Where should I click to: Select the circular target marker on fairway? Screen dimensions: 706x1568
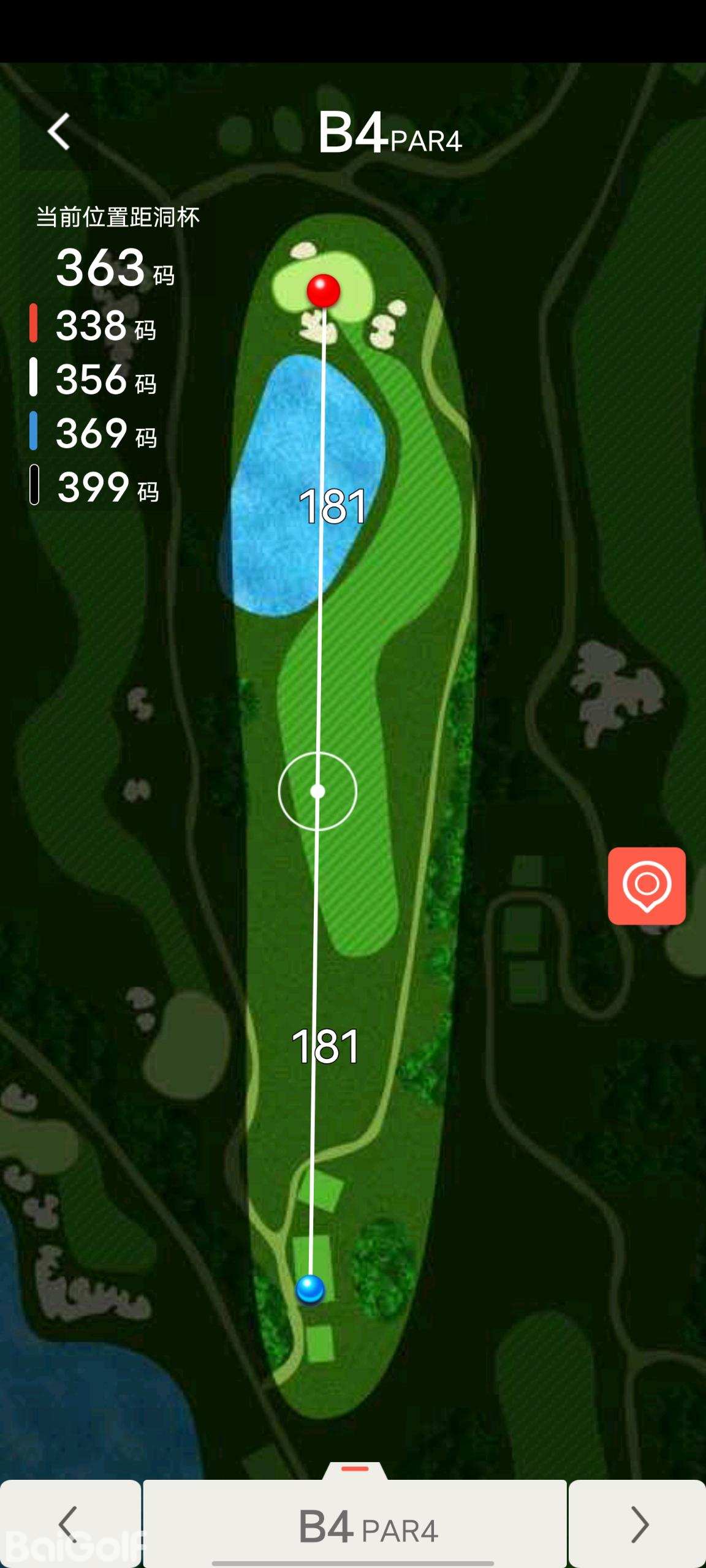point(317,791)
